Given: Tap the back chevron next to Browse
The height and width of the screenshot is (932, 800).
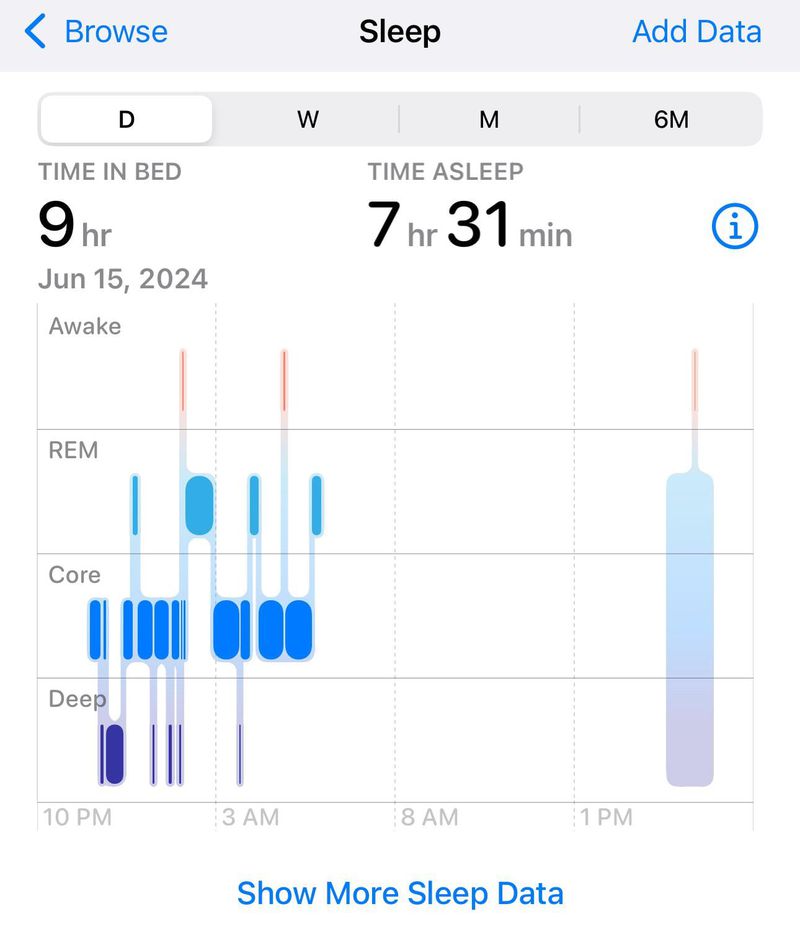Looking at the screenshot, I should (x=31, y=31).
